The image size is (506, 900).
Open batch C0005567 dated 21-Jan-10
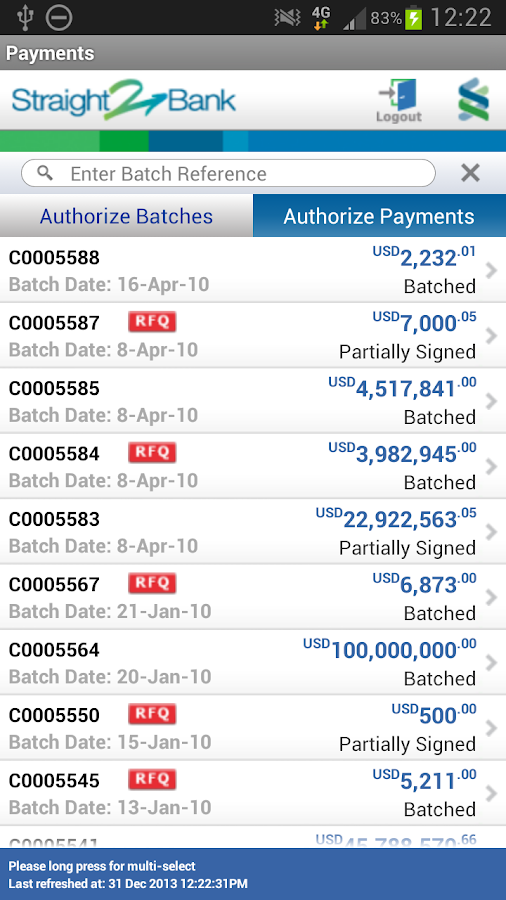[x=253, y=597]
